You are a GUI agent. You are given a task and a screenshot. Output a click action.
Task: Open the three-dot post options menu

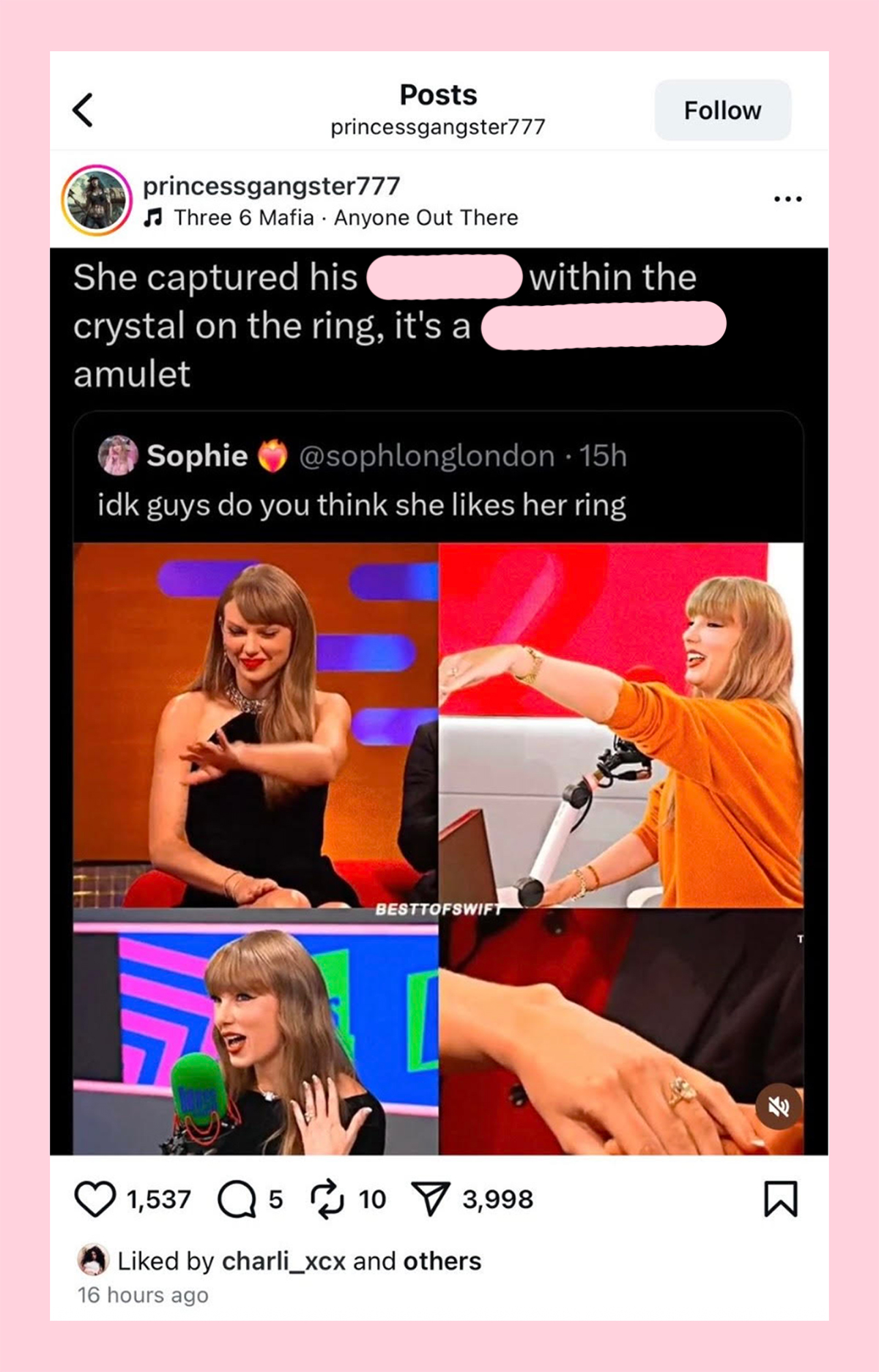coord(787,199)
